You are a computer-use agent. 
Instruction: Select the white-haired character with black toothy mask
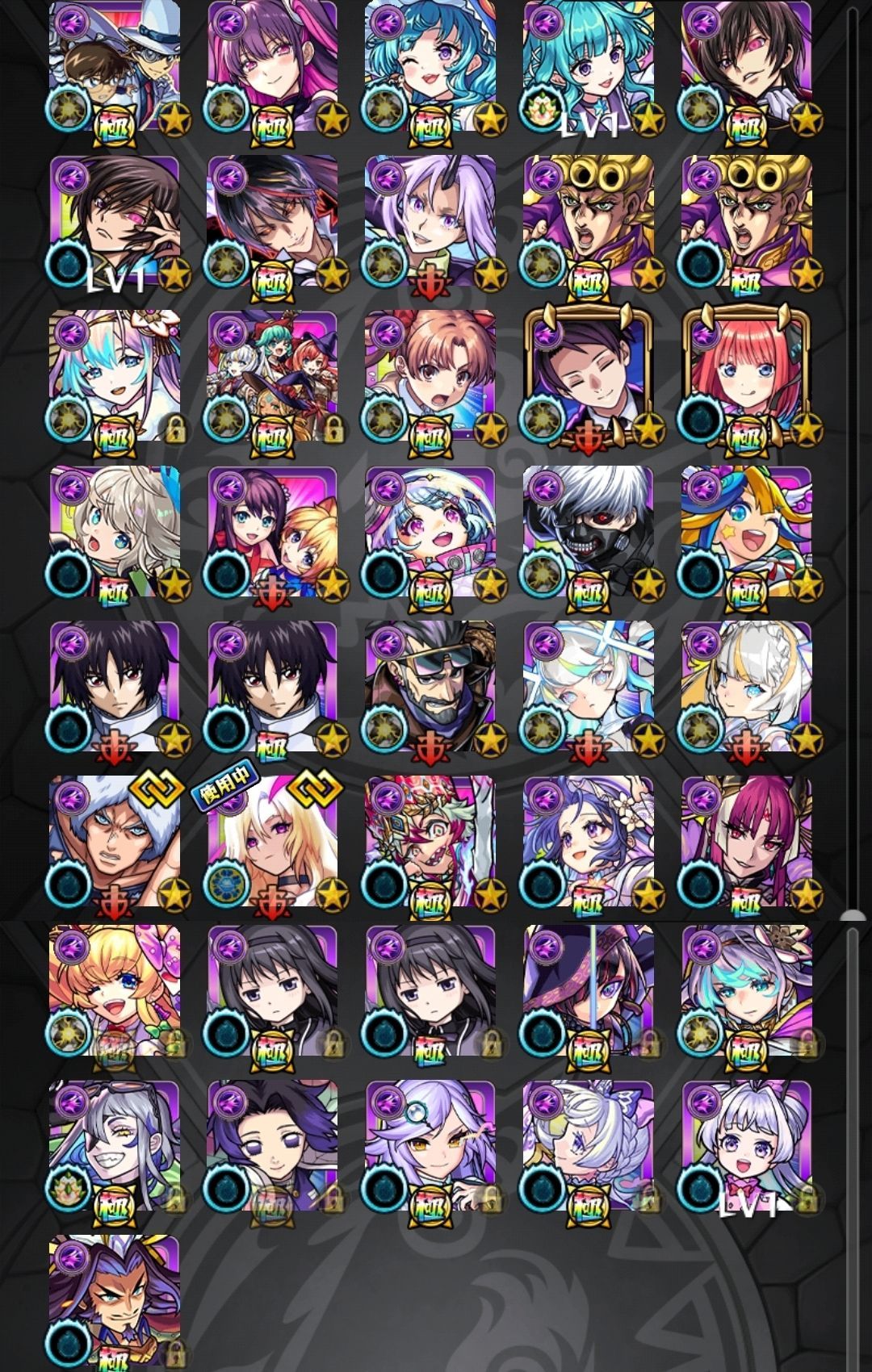click(x=588, y=531)
